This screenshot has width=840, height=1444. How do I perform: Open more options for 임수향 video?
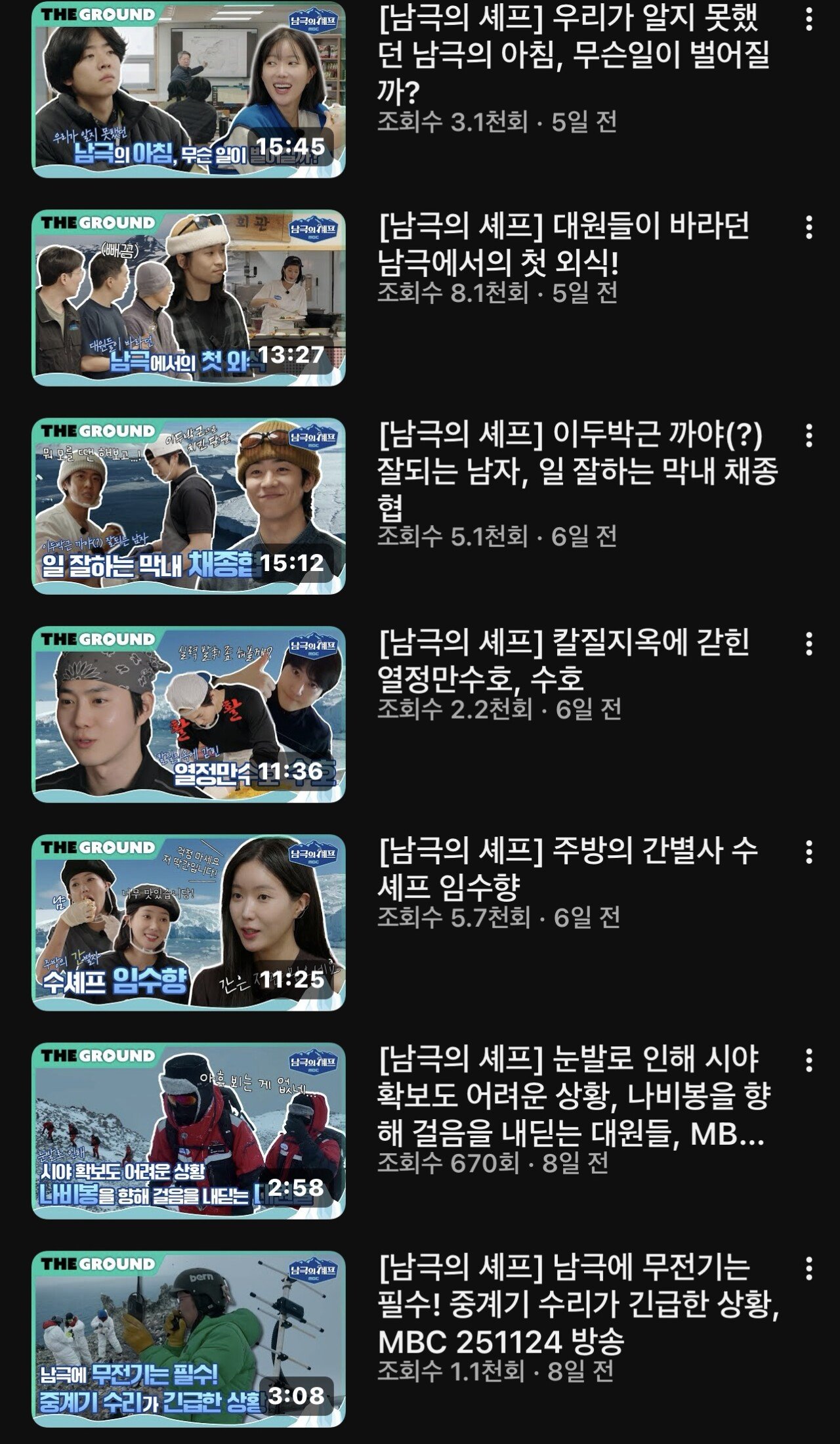click(x=809, y=852)
